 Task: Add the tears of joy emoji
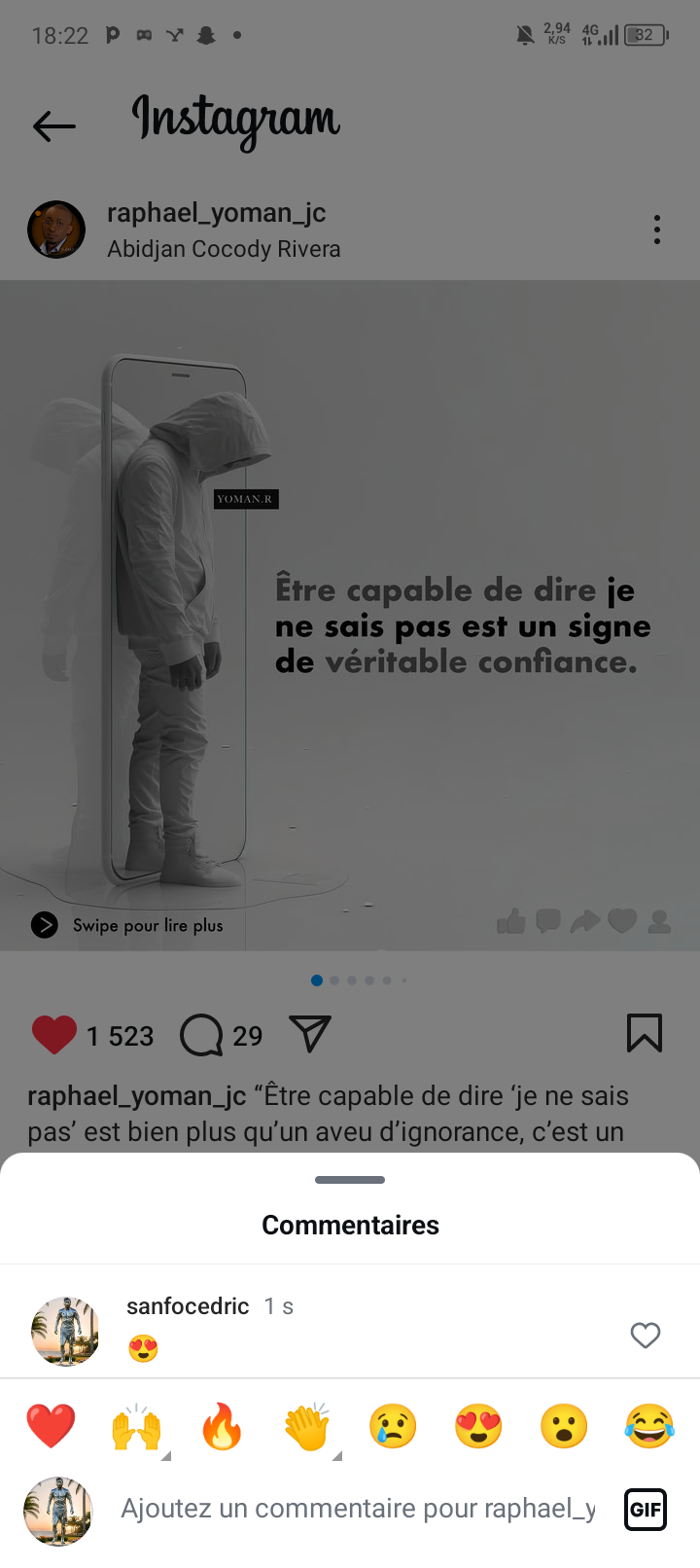[x=649, y=1427]
